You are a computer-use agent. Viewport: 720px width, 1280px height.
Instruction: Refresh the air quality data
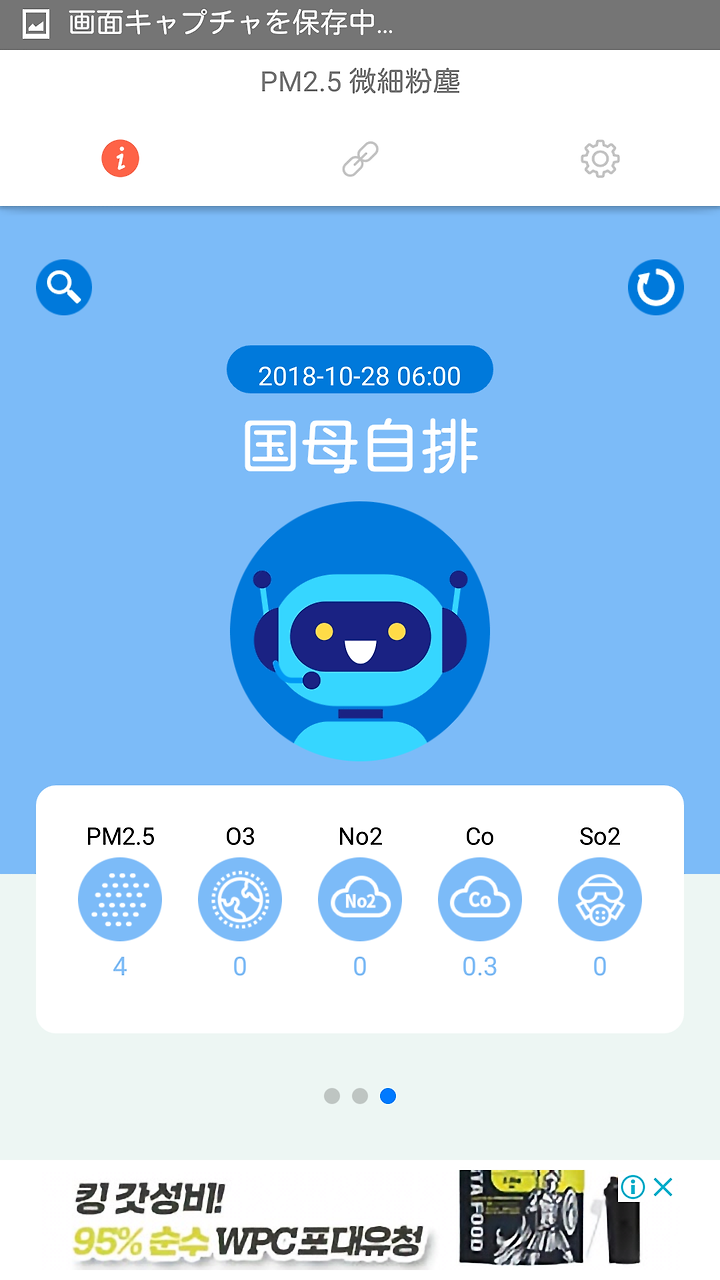tap(656, 287)
